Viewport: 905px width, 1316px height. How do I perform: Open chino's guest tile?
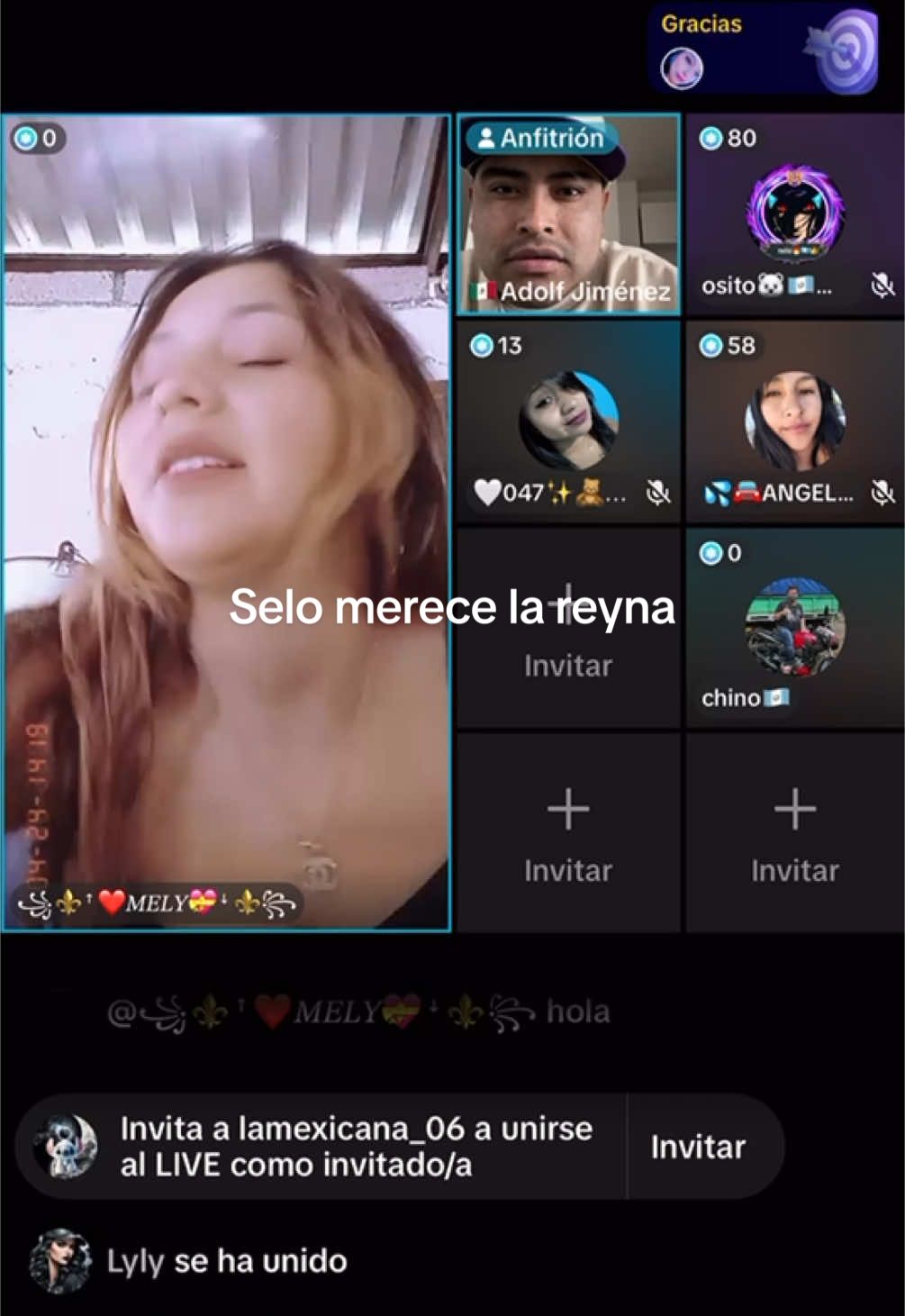point(794,628)
